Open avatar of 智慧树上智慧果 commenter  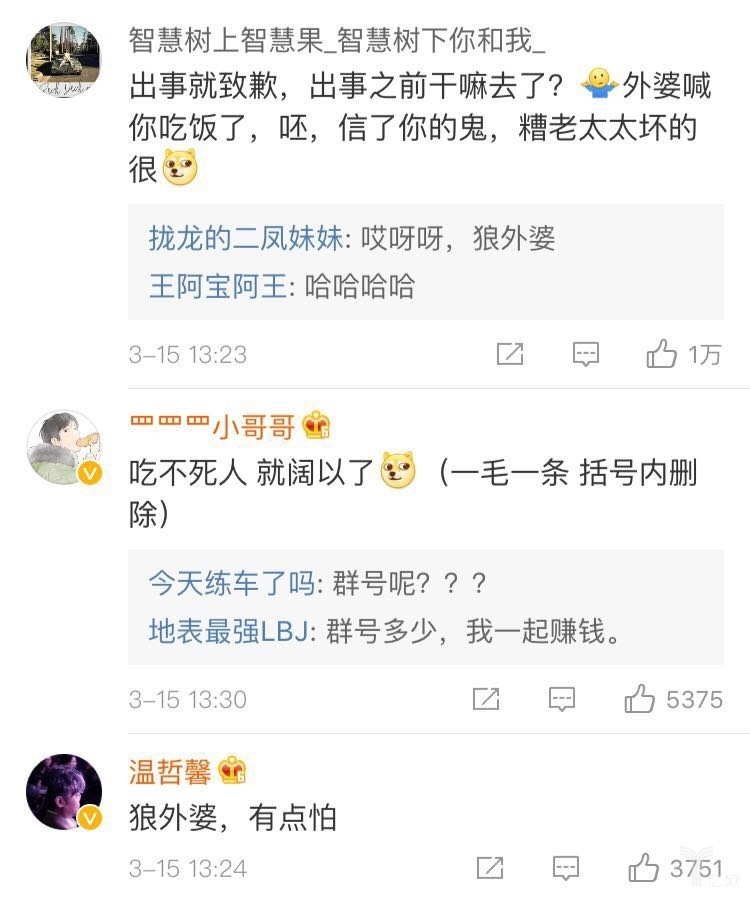(x=63, y=59)
